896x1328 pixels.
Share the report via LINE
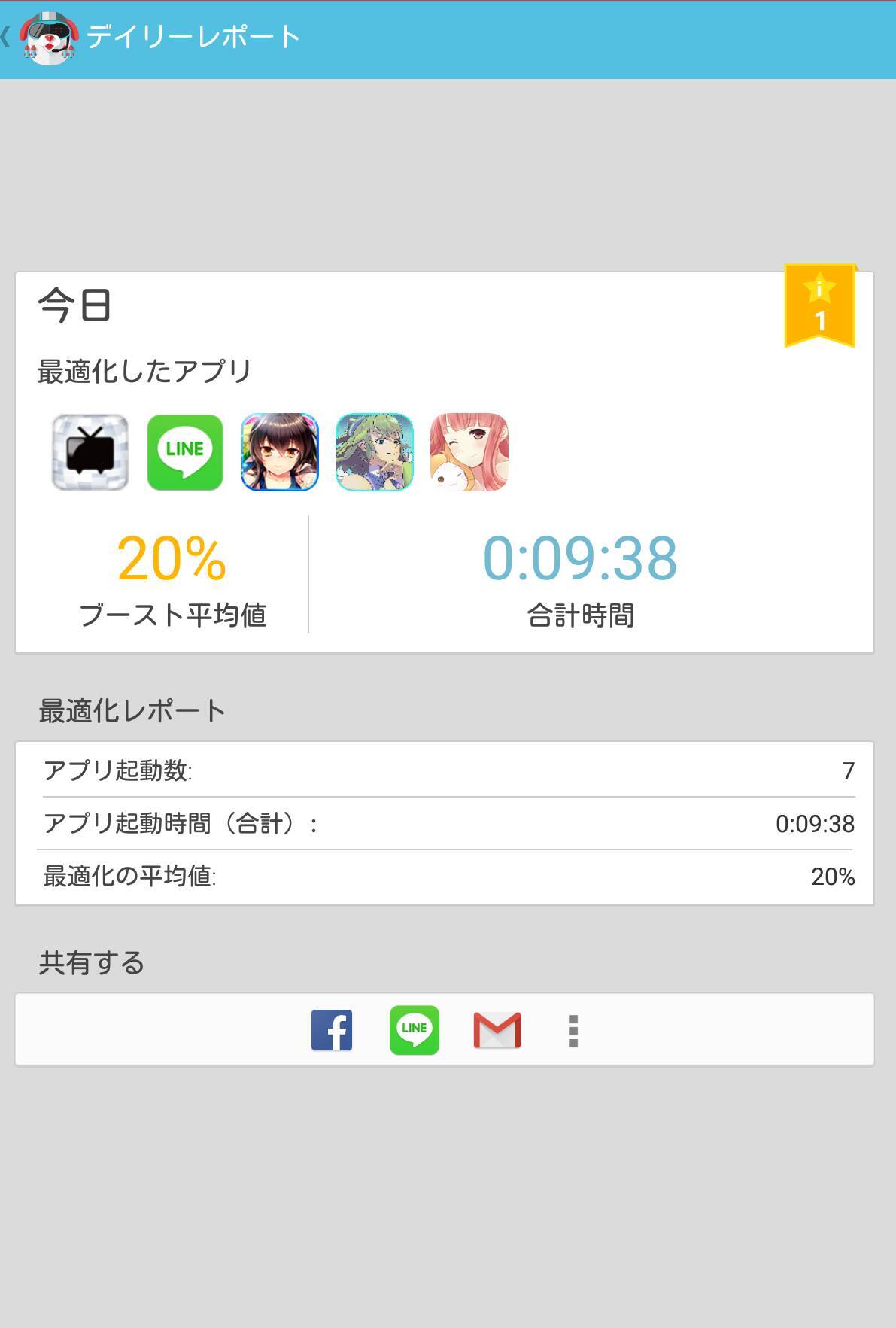415,1030
